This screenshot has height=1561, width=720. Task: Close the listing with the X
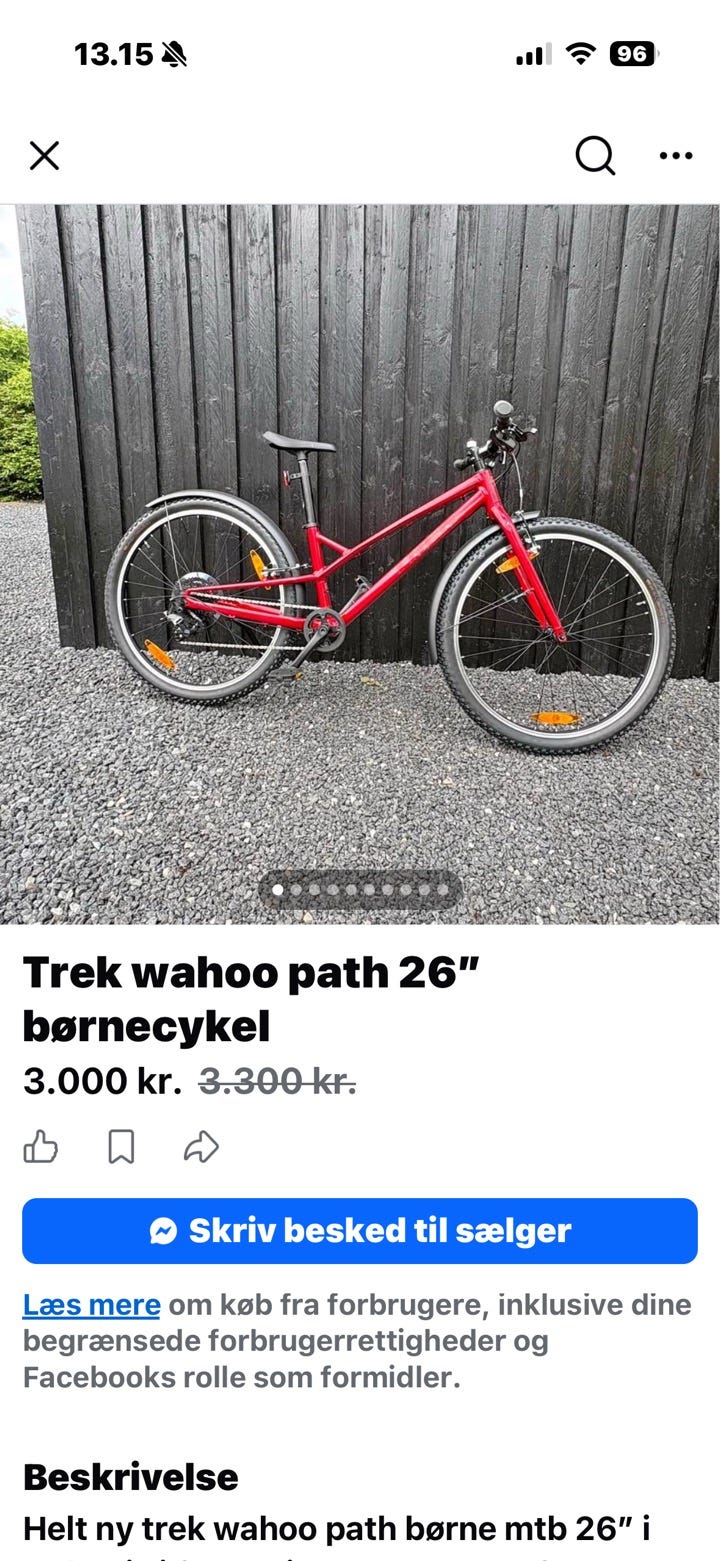coord(44,156)
